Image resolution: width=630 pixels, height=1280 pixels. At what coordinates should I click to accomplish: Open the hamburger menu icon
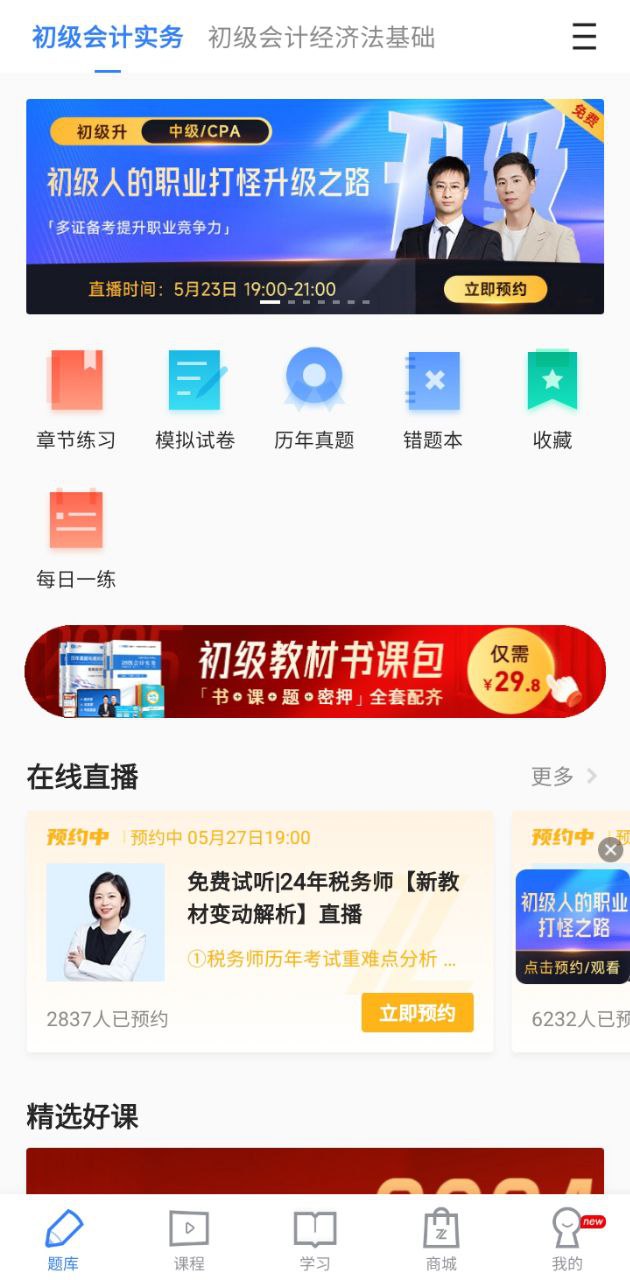[584, 37]
